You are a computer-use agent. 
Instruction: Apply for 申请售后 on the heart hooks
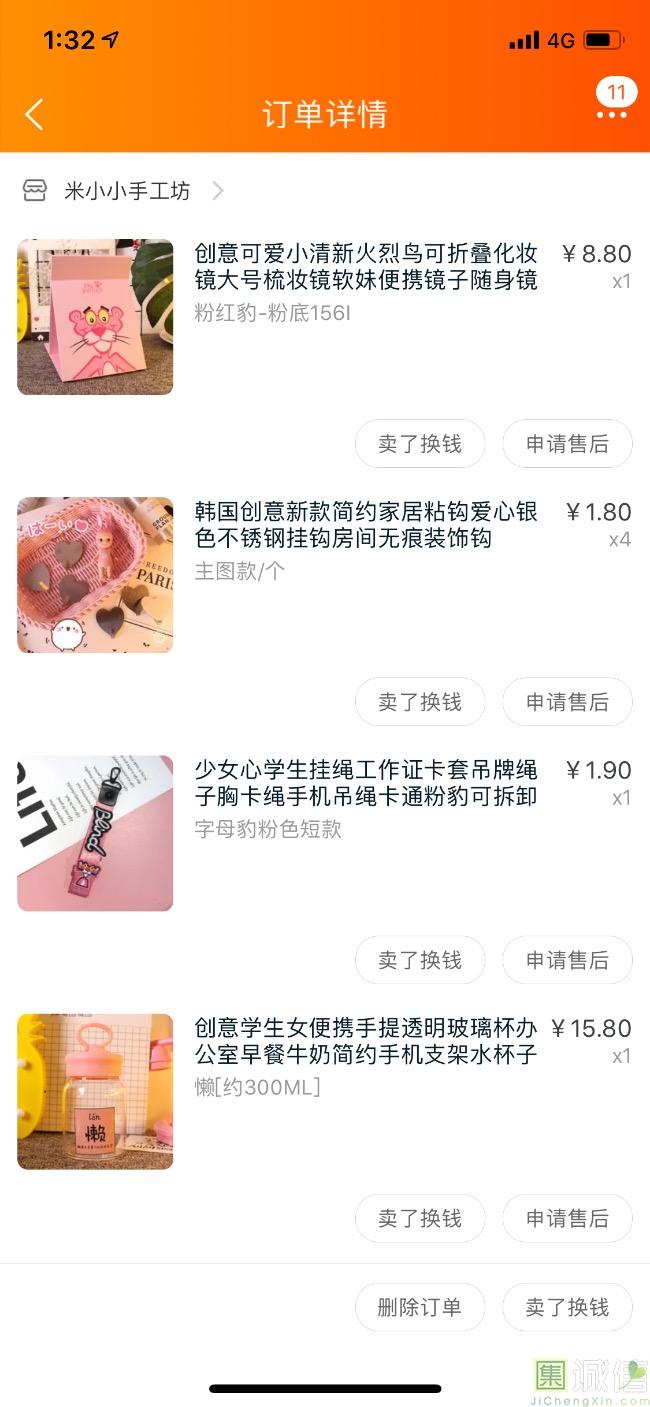567,702
